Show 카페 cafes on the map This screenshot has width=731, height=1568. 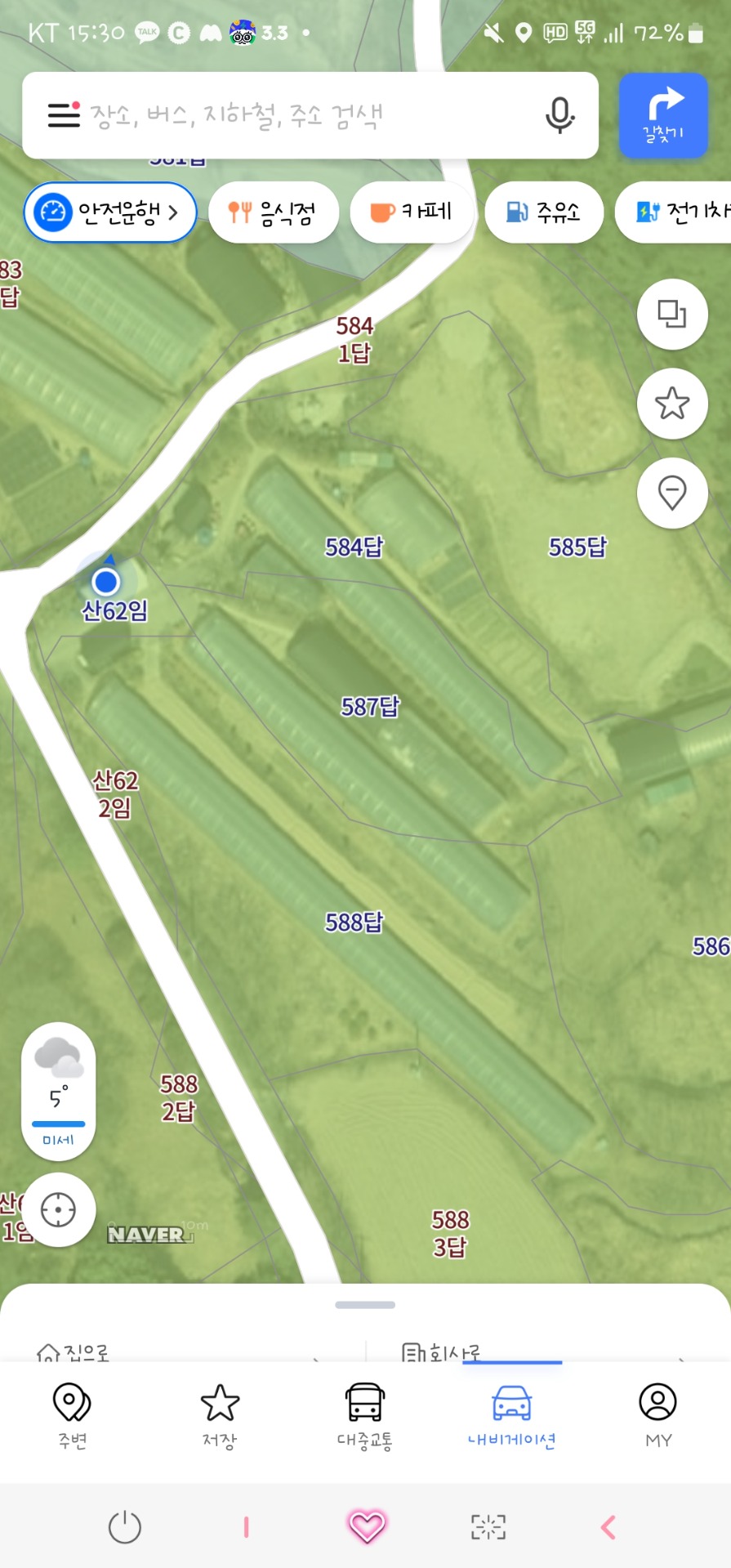pos(412,212)
